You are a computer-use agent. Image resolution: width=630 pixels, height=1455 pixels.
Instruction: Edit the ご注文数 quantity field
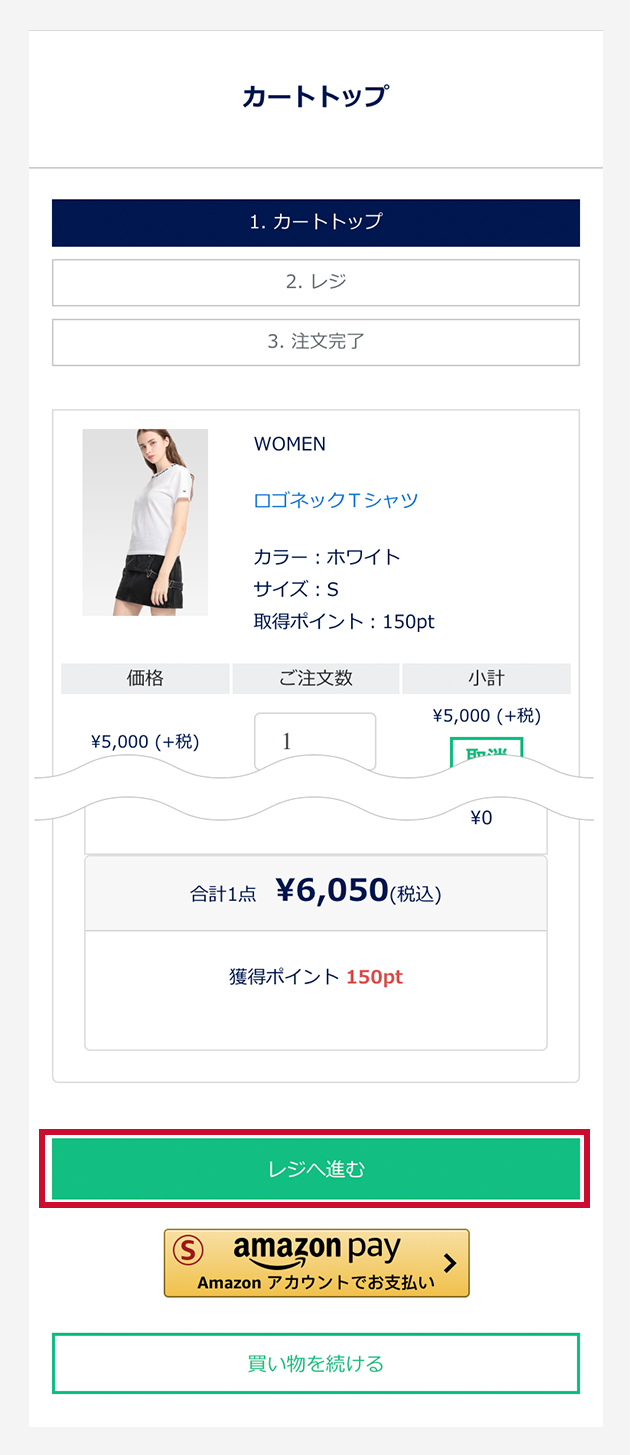pyautogui.click(x=314, y=741)
